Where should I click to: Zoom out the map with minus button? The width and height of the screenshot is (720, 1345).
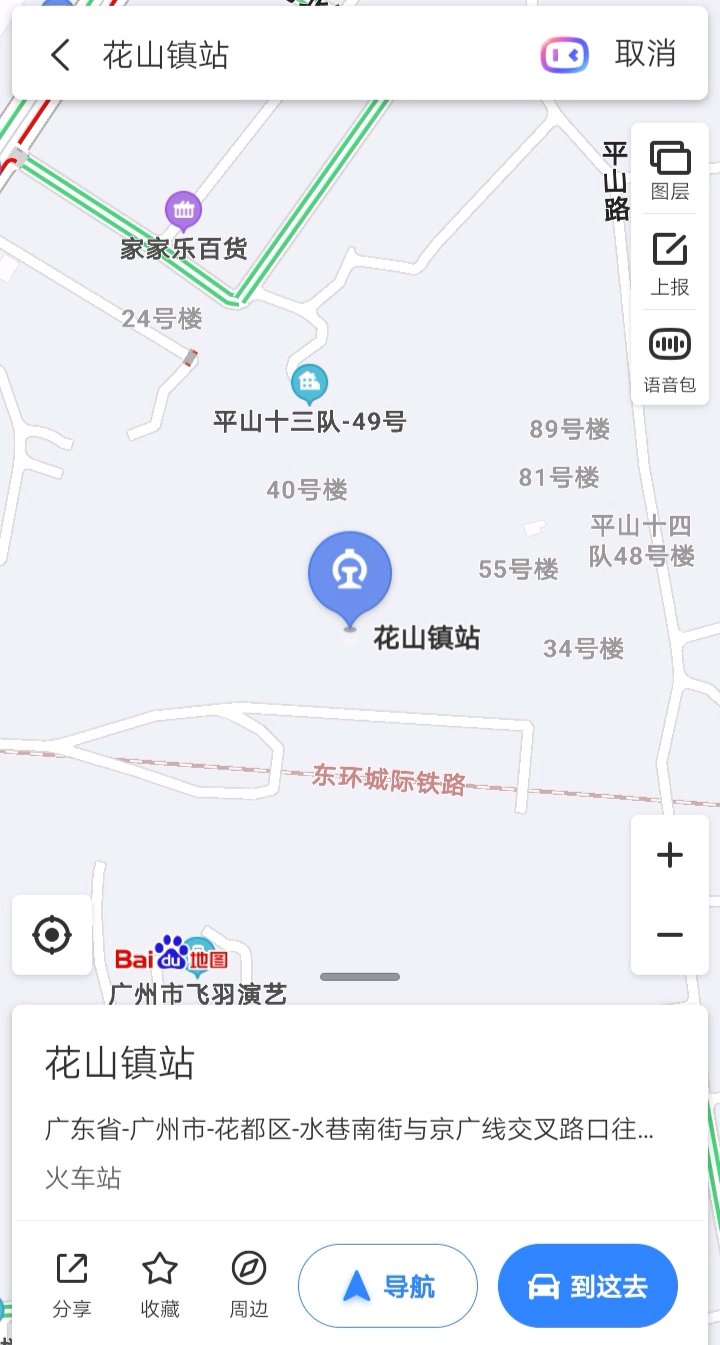[x=669, y=935]
